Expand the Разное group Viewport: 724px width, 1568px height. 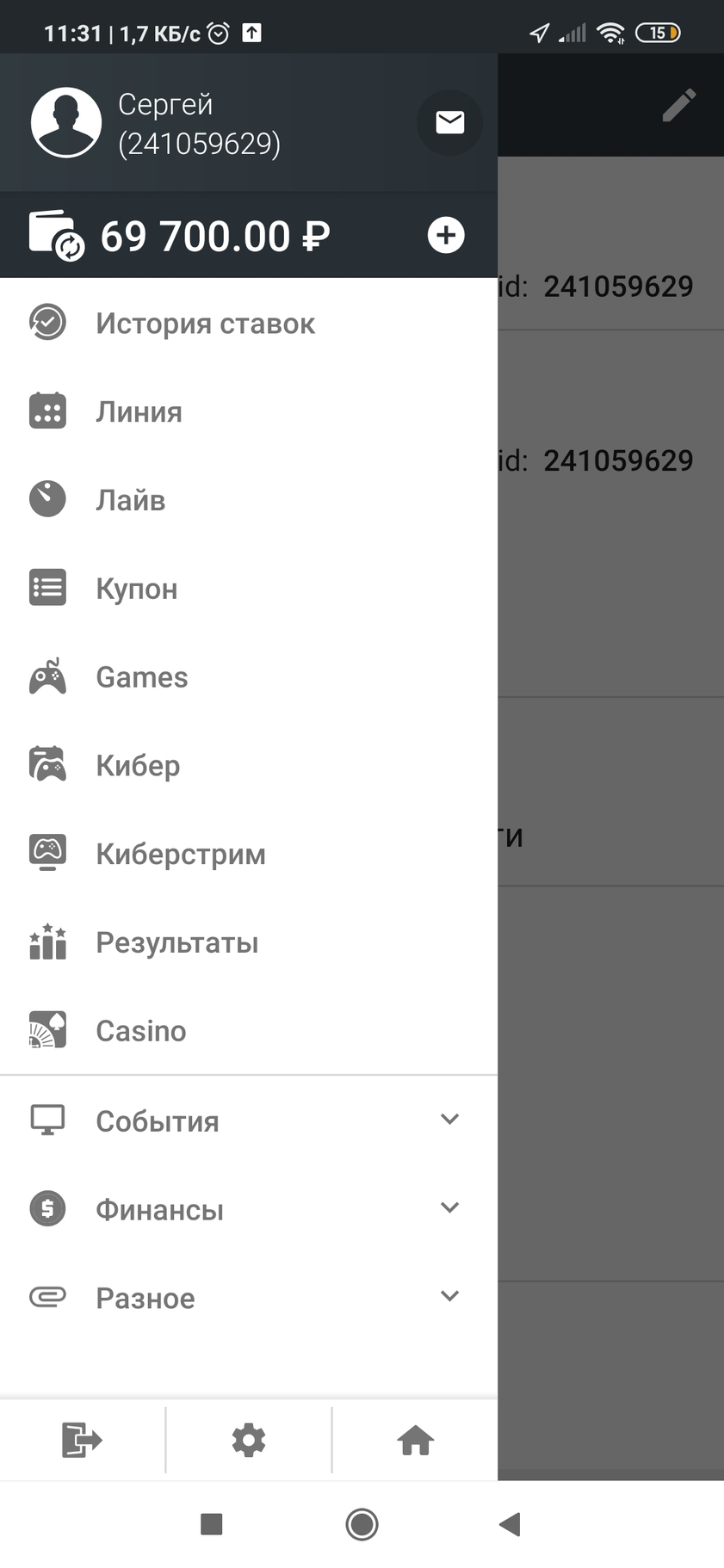pos(249,1298)
